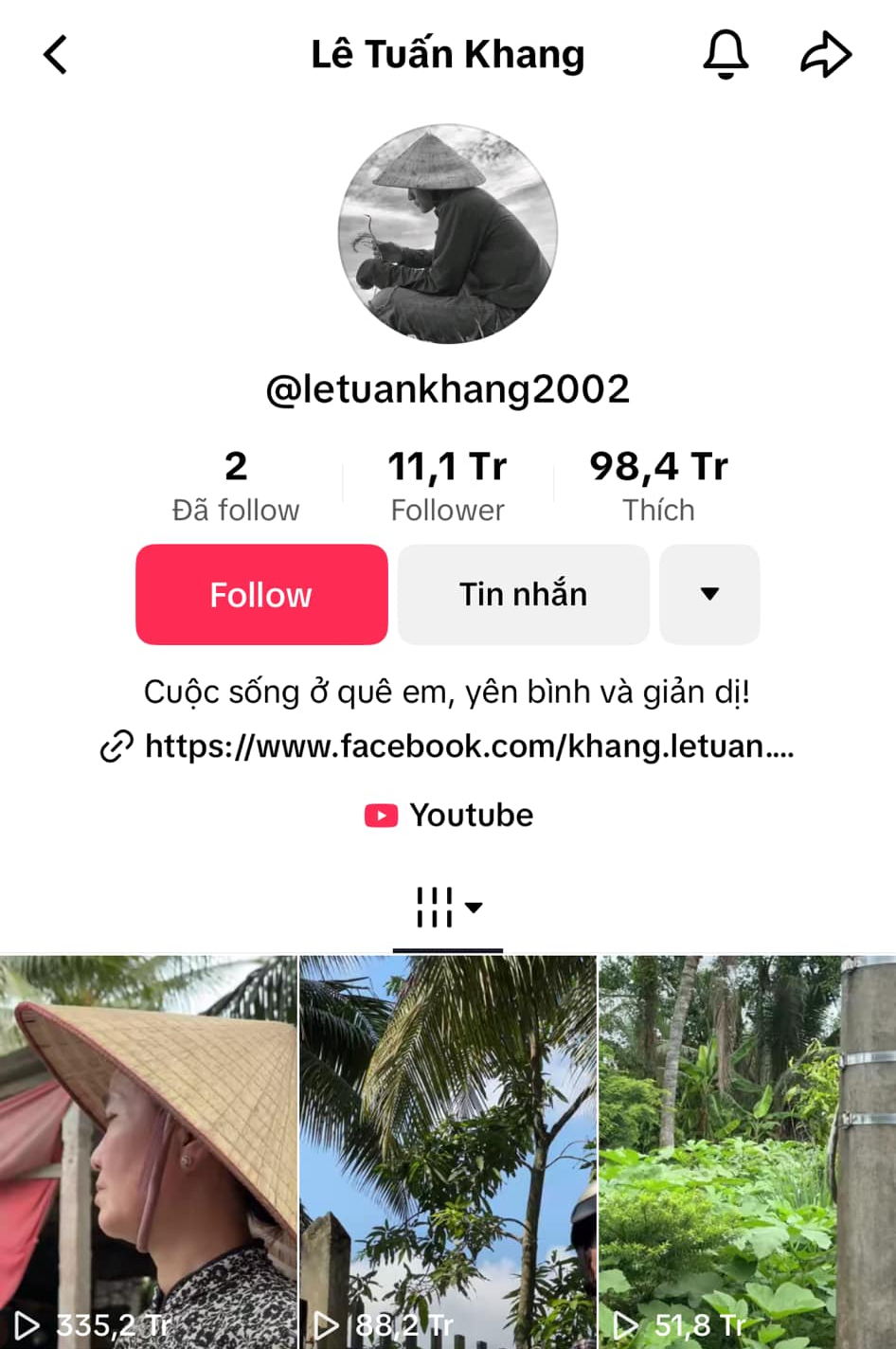Tap the profile avatar photo

click(447, 234)
